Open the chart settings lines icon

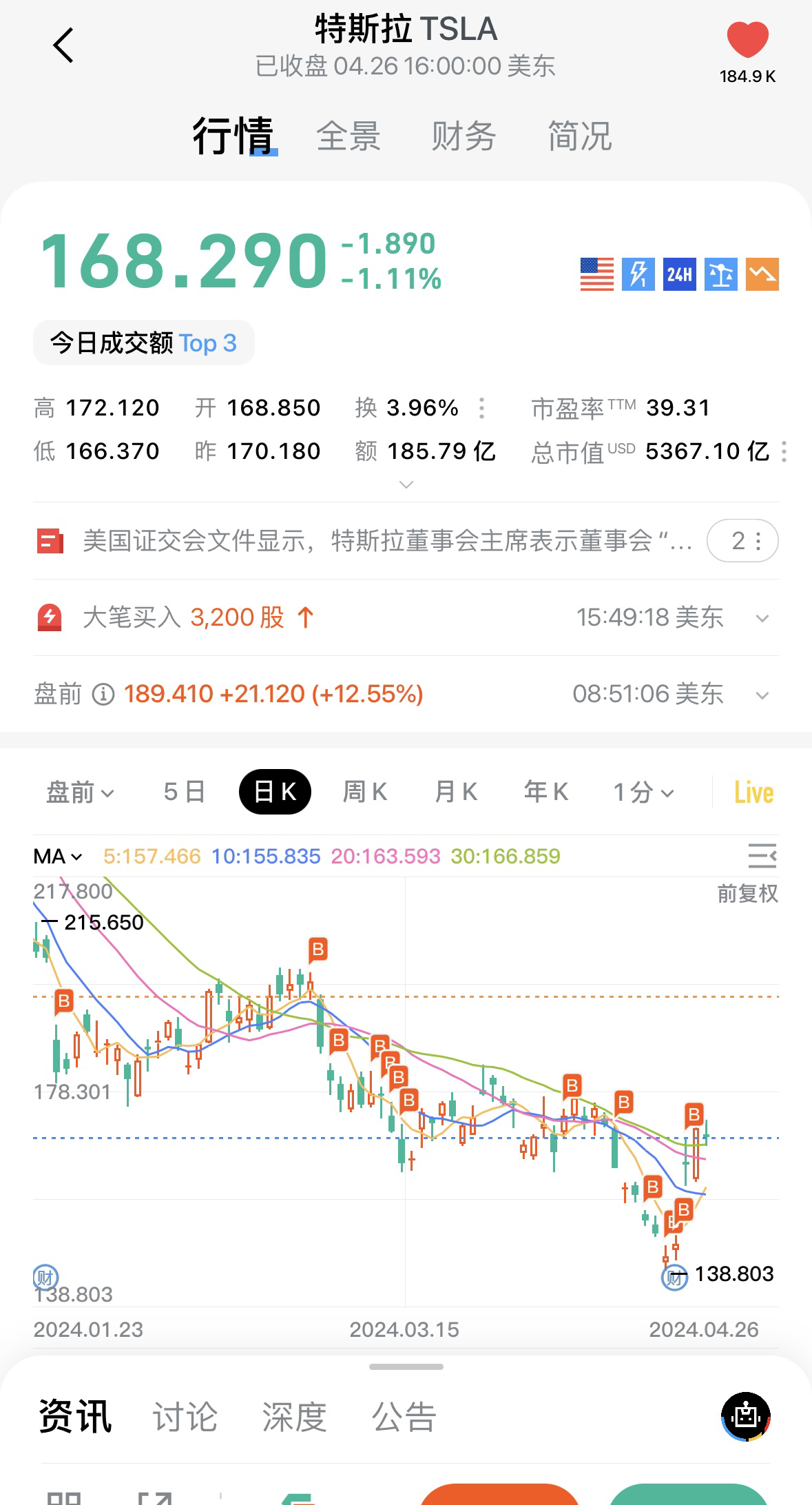pos(762,856)
